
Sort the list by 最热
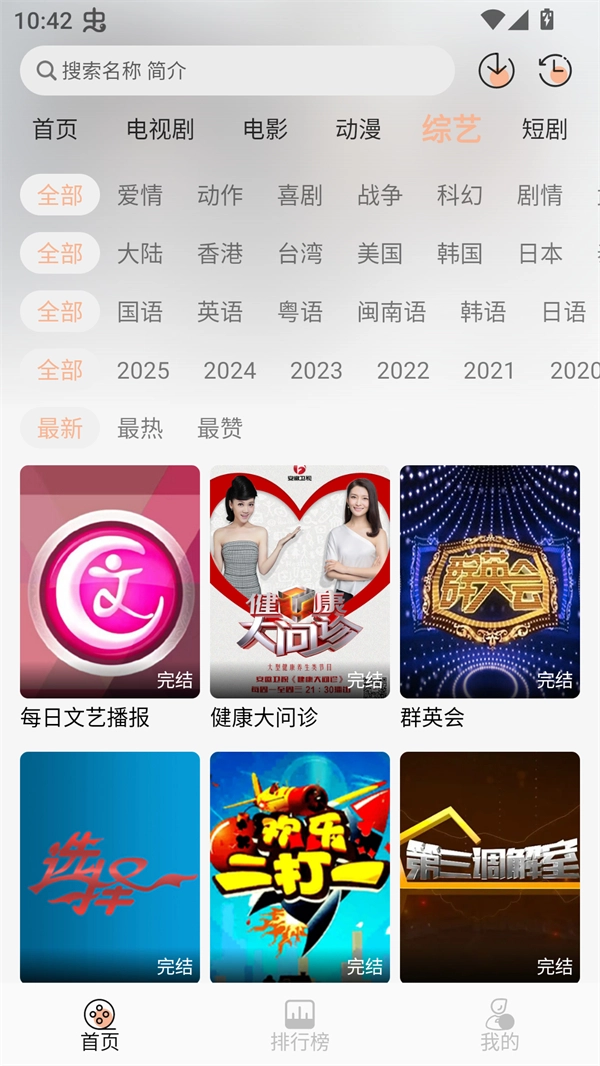(x=140, y=429)
